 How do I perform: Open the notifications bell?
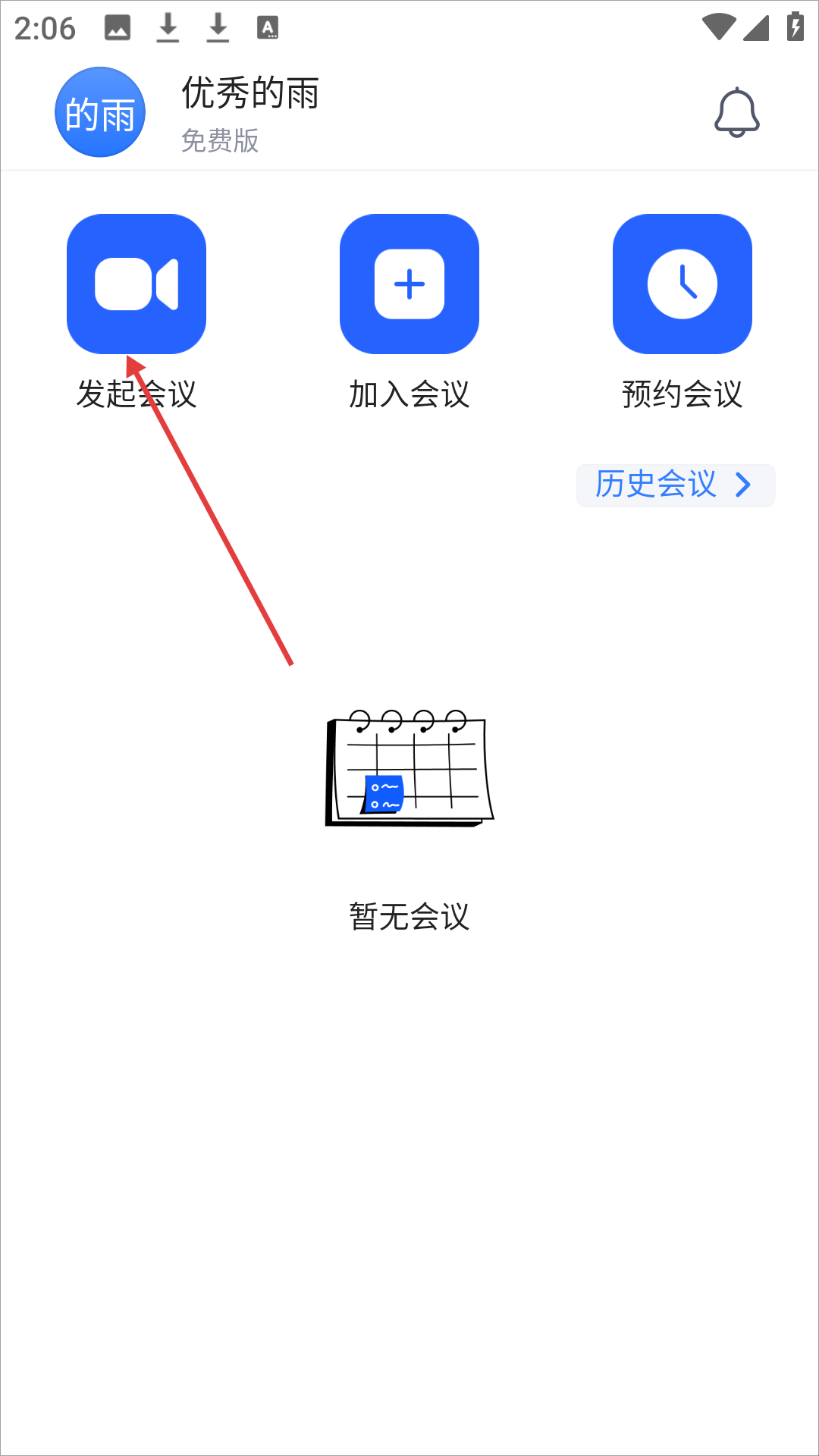[x=736, y=113]
